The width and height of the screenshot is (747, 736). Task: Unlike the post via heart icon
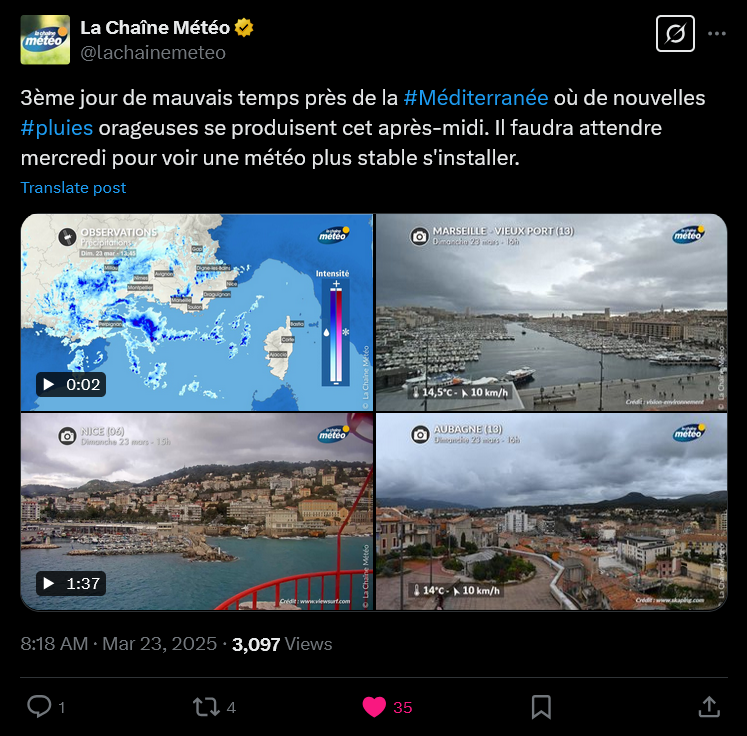[x=374, y=707]
